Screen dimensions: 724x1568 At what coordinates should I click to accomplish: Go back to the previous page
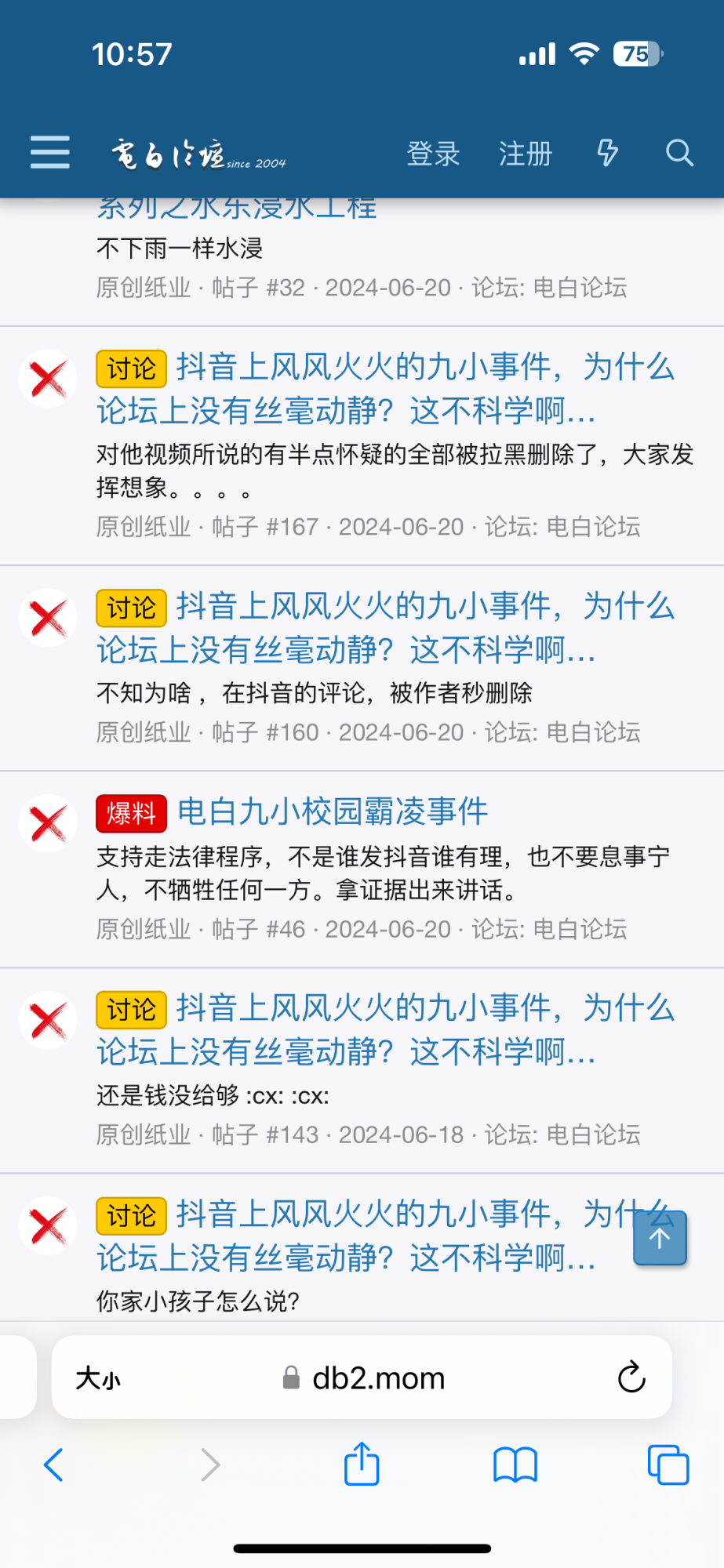[x=53, y=1464]
